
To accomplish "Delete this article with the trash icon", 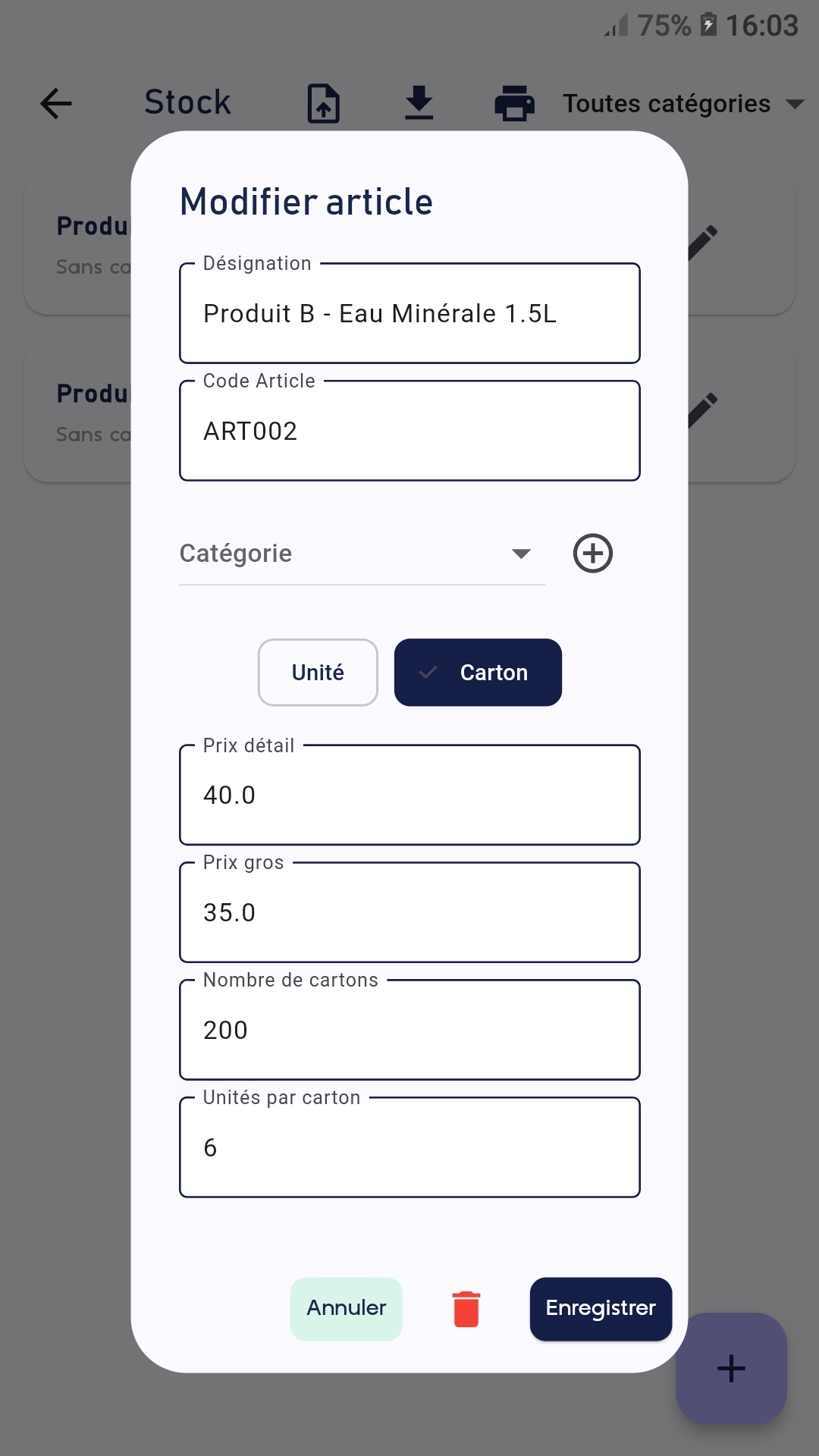I will (x=466, y=1309).
